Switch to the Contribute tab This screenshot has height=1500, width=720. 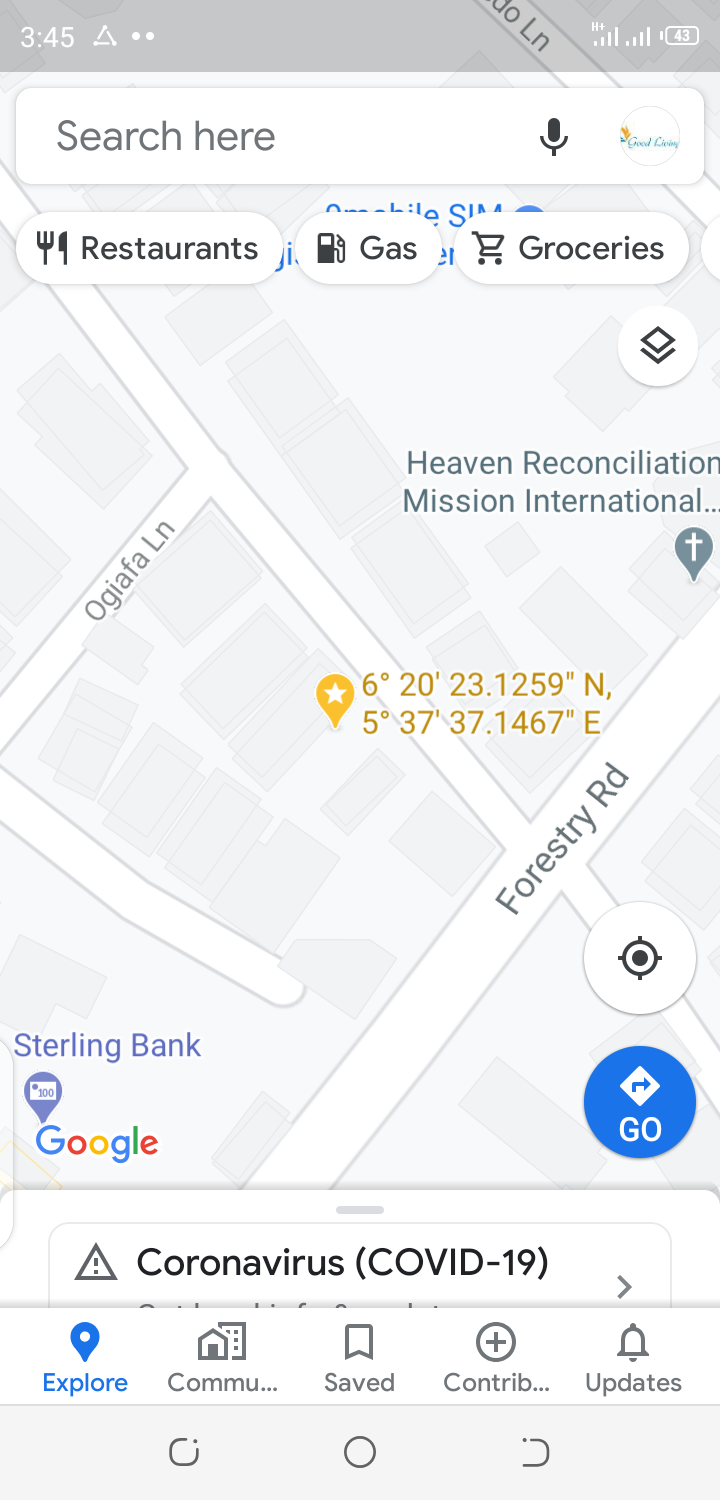tap(496, 1358)
